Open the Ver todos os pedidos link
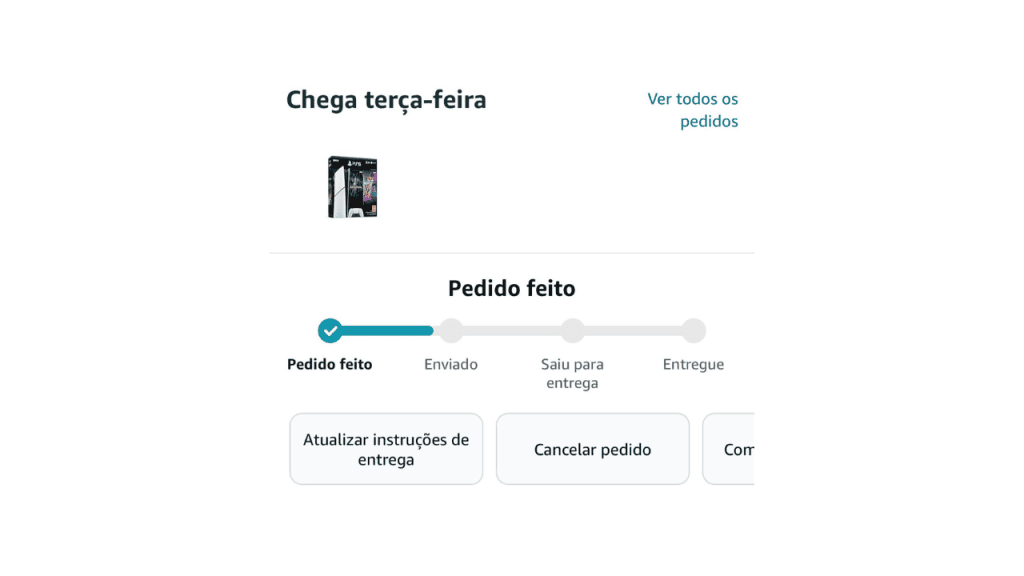Viewport: 1024px width, 576px height. click(x=693, y=110)
